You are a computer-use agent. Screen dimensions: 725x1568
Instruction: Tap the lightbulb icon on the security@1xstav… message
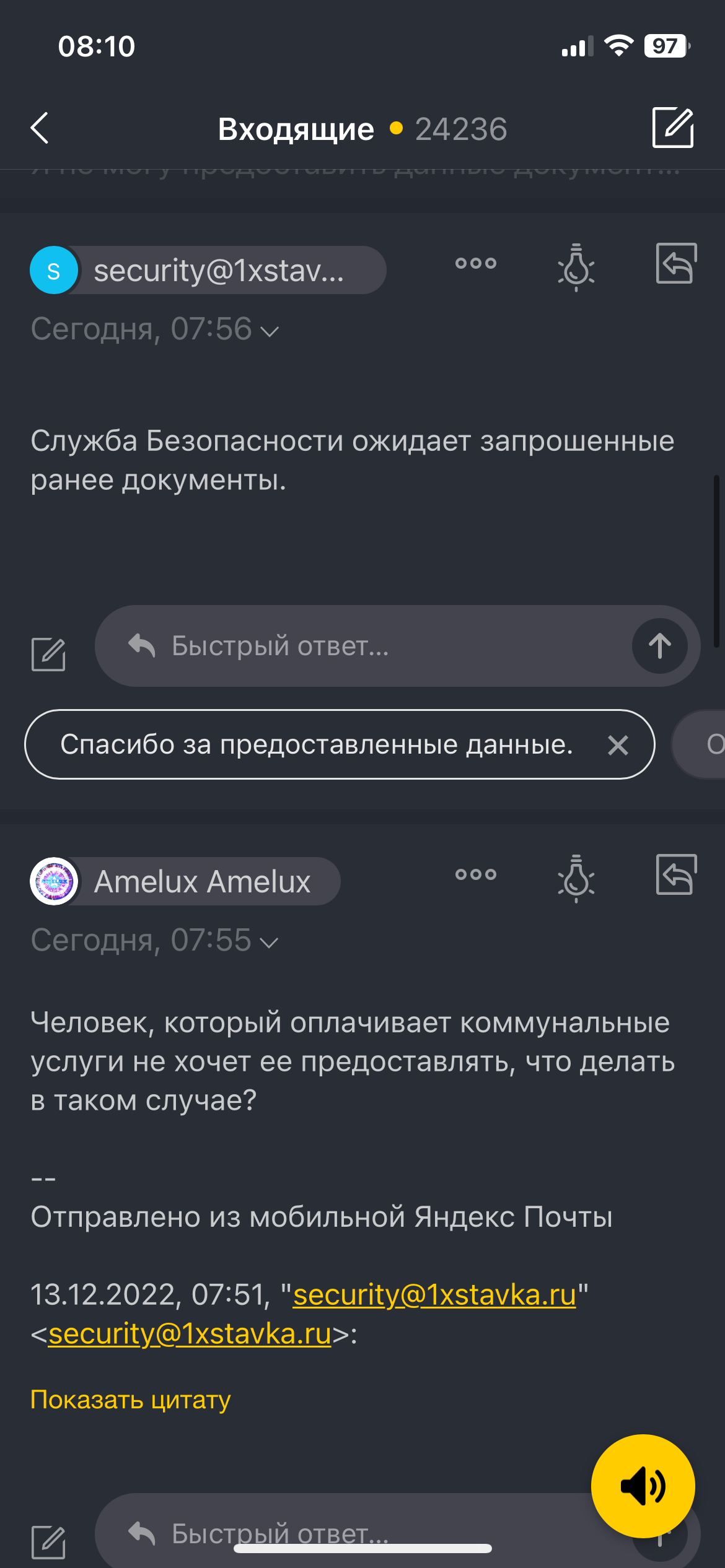pyautogui.click(x=576, y=268)
